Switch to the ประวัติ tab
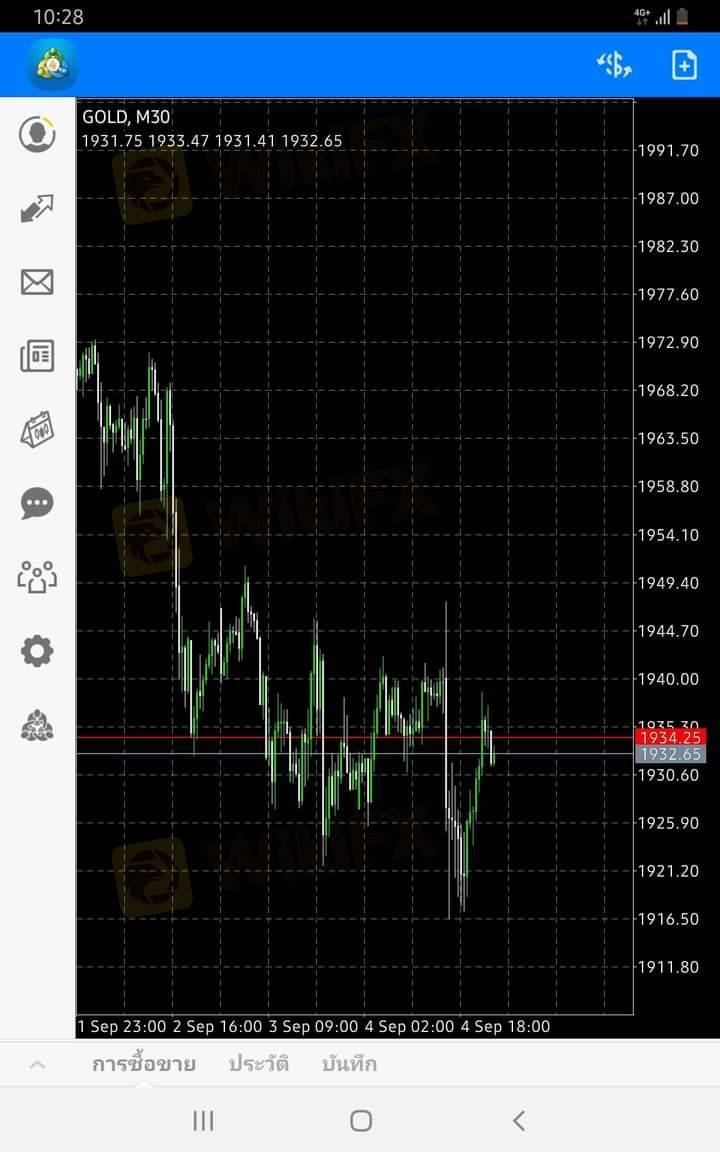 [258, 1064]
